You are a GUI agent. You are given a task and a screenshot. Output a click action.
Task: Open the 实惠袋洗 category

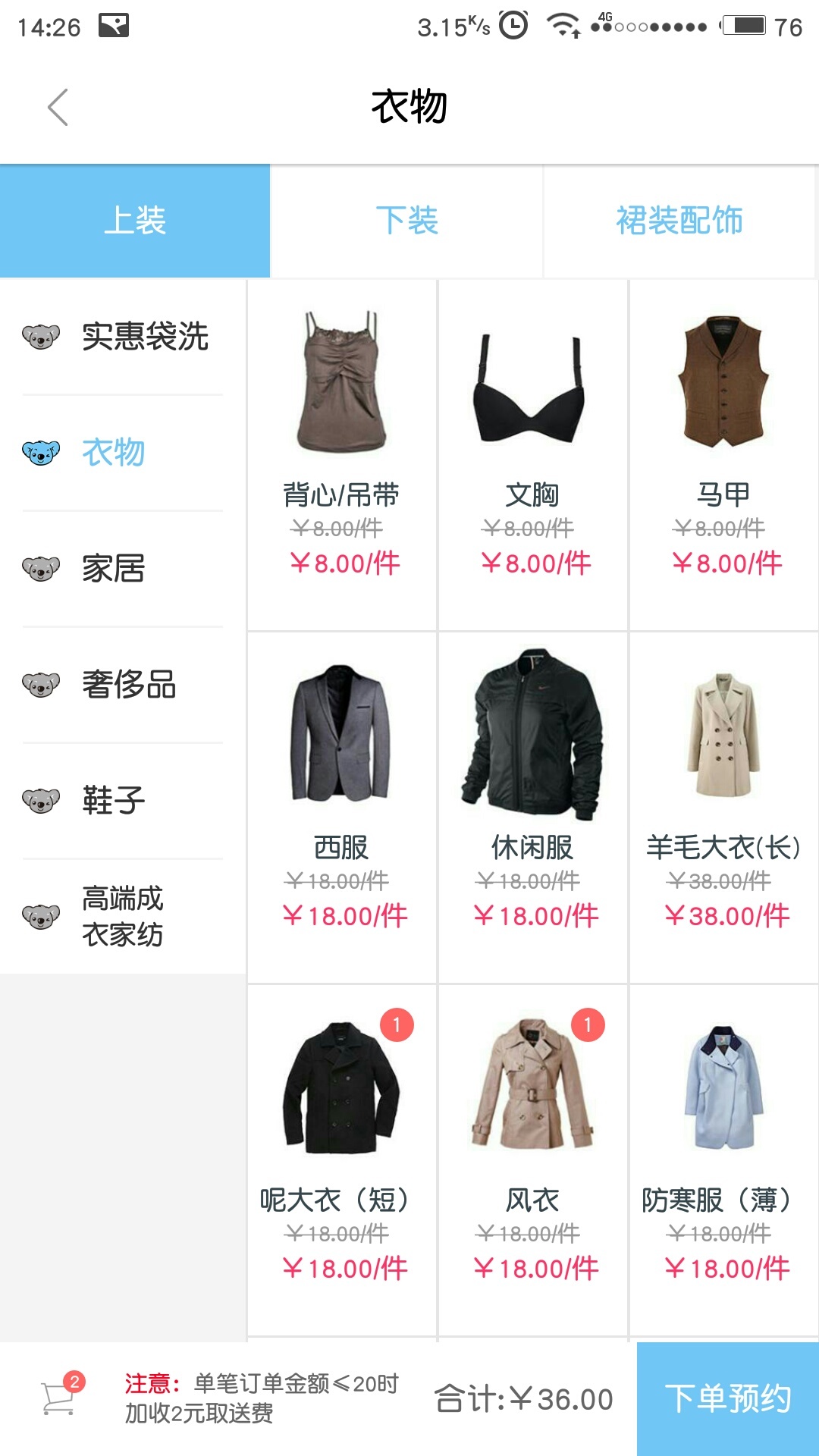pyautogui.click(x=123, y=337)
